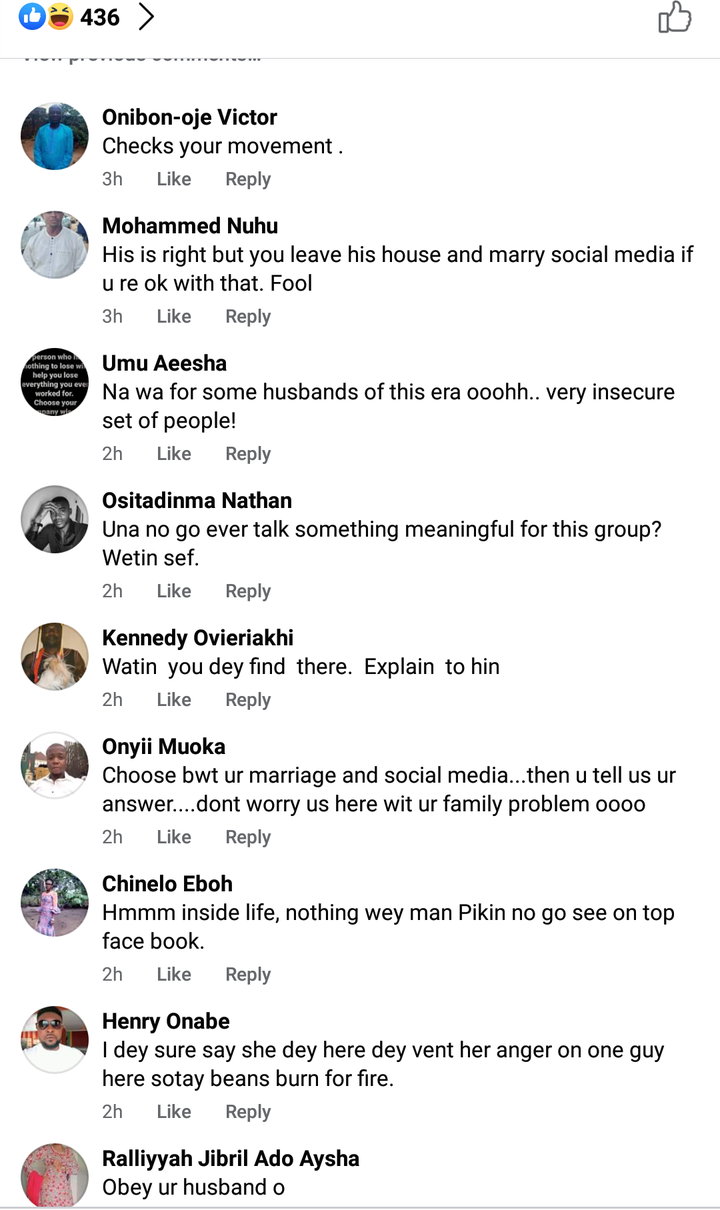Open Onyii Muoka's profile name

point(164,746)
